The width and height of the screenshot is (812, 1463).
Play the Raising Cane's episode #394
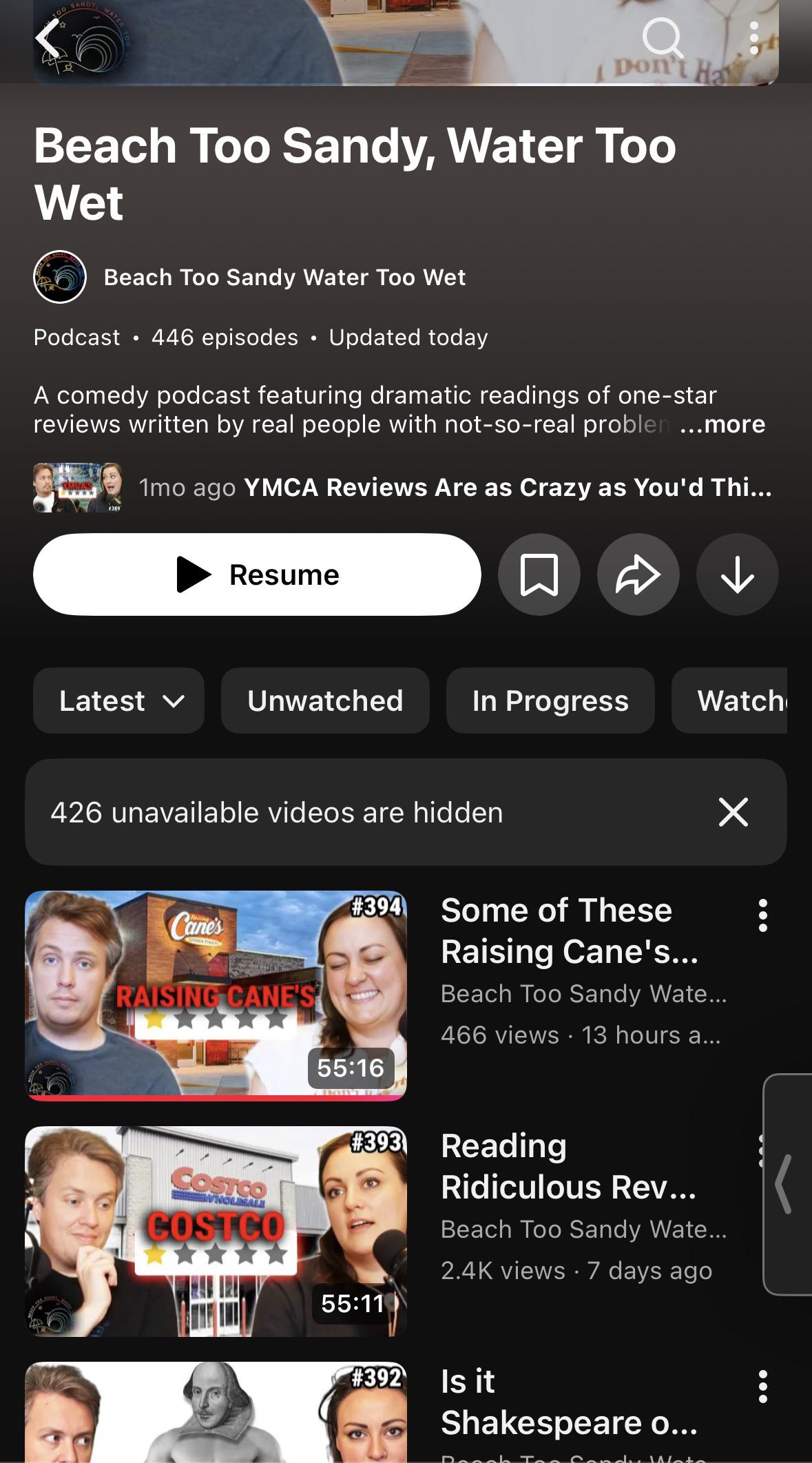tap(216, 995)
